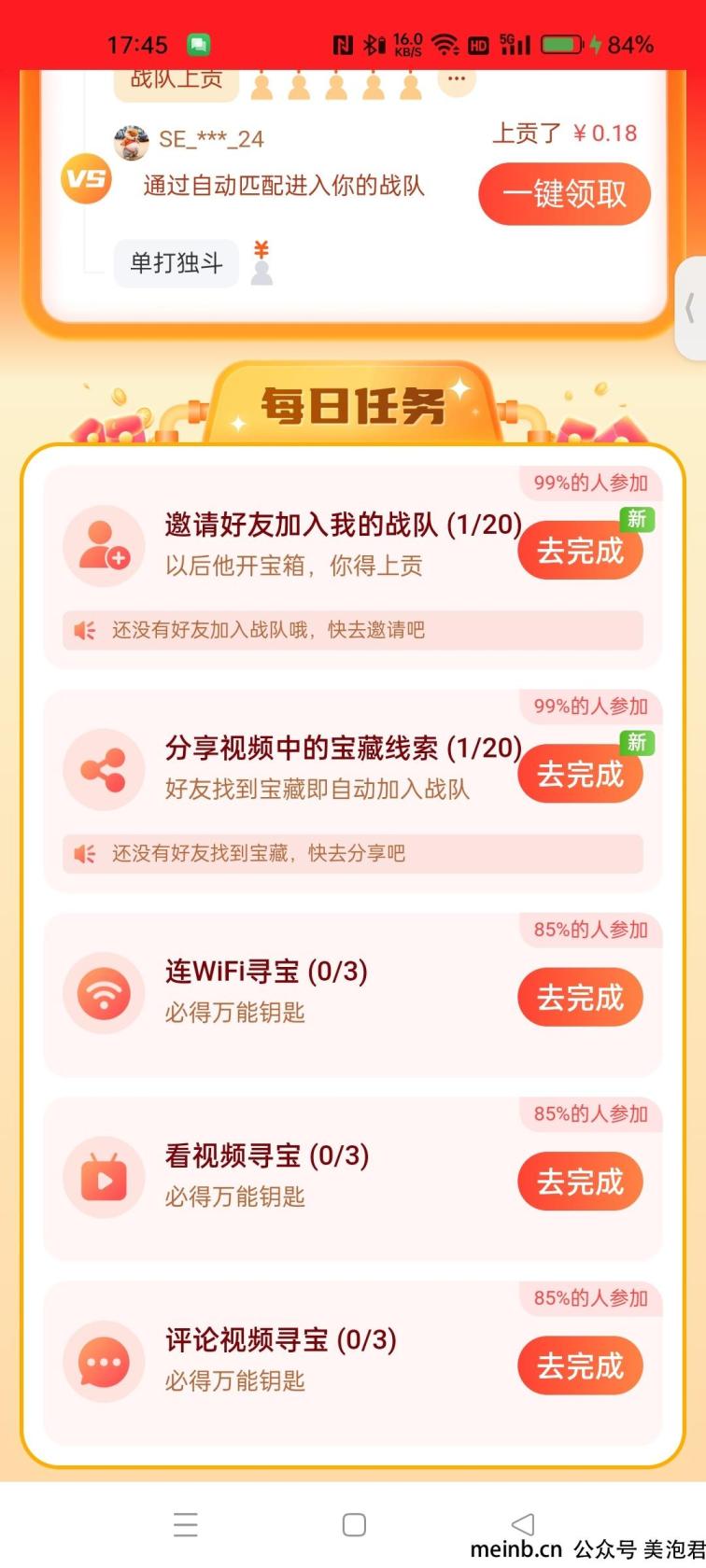The image size is (706, 1568).
Task: Start the 看视频寻宝 task via 去完成
Action: pyautogui.click(x=580, y=1182)
